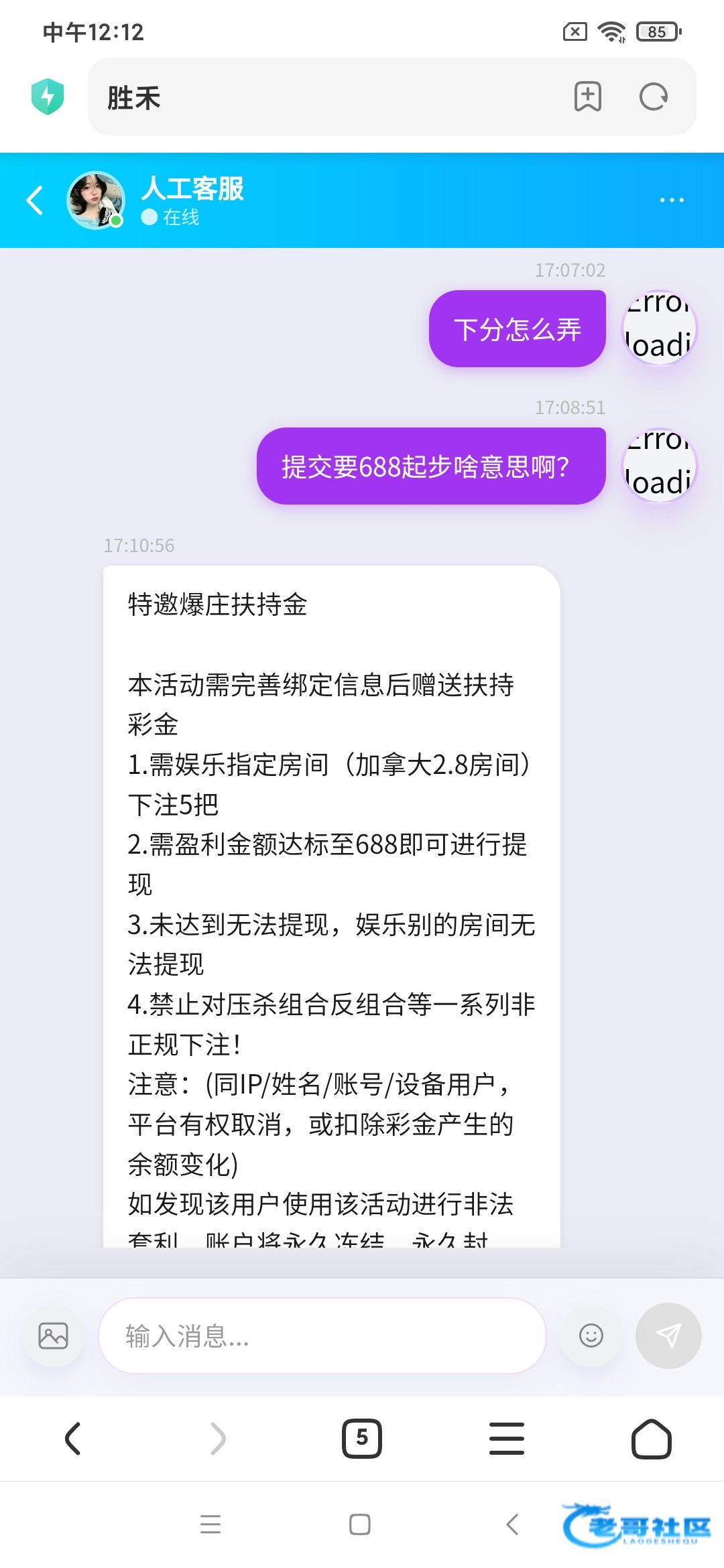Open the tab switcher showing 5 tabs
This screenshot has height=1568, width=724.
(362, 1438)
